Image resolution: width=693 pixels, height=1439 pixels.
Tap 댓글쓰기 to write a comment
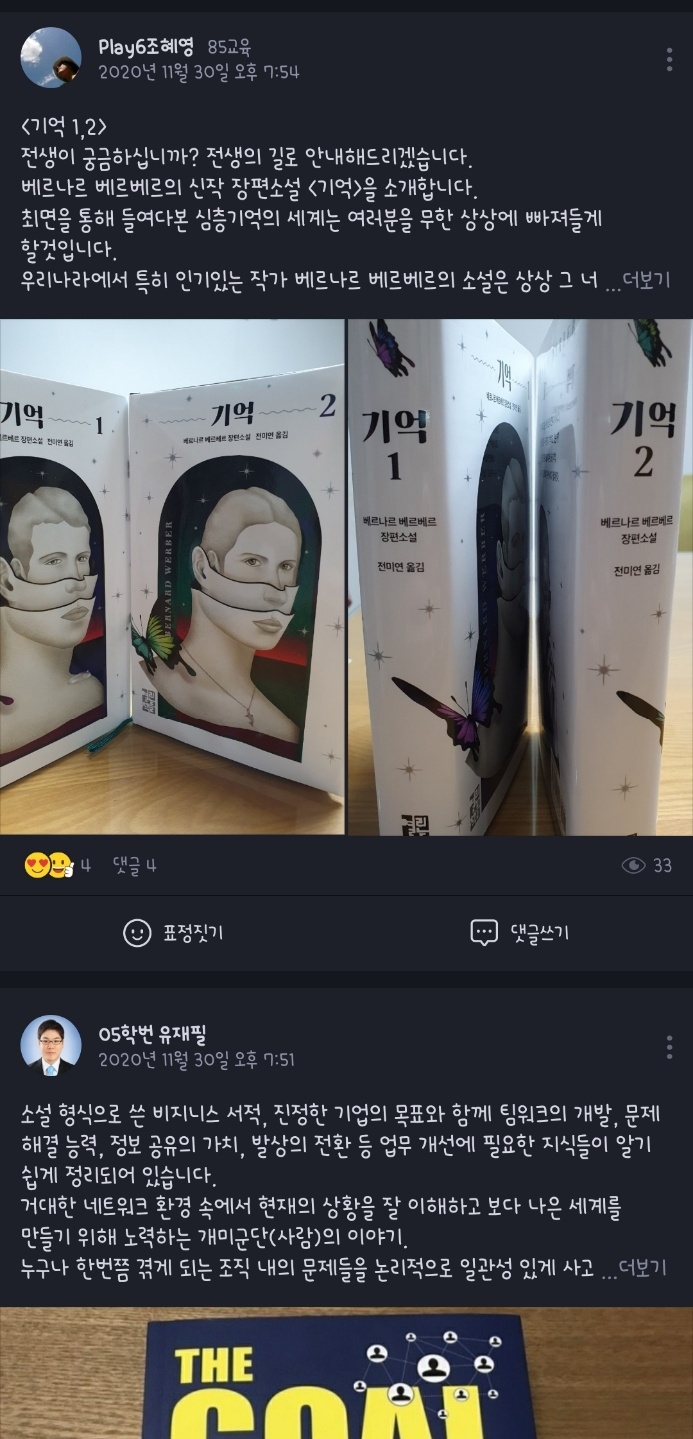click(x=519, y=933)
